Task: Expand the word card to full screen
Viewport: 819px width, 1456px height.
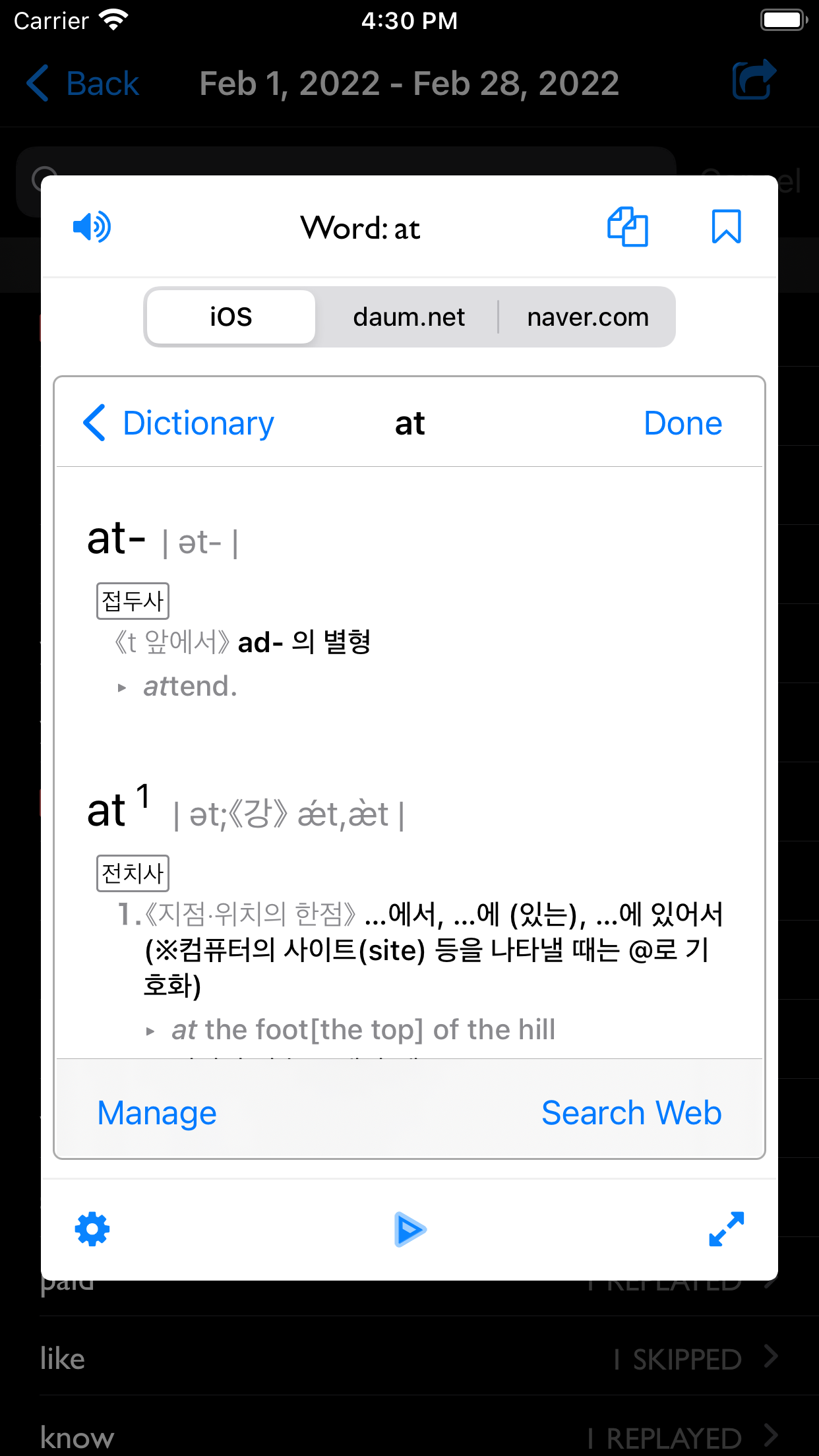Action: pyautogui.click(x=726, y=1229)
